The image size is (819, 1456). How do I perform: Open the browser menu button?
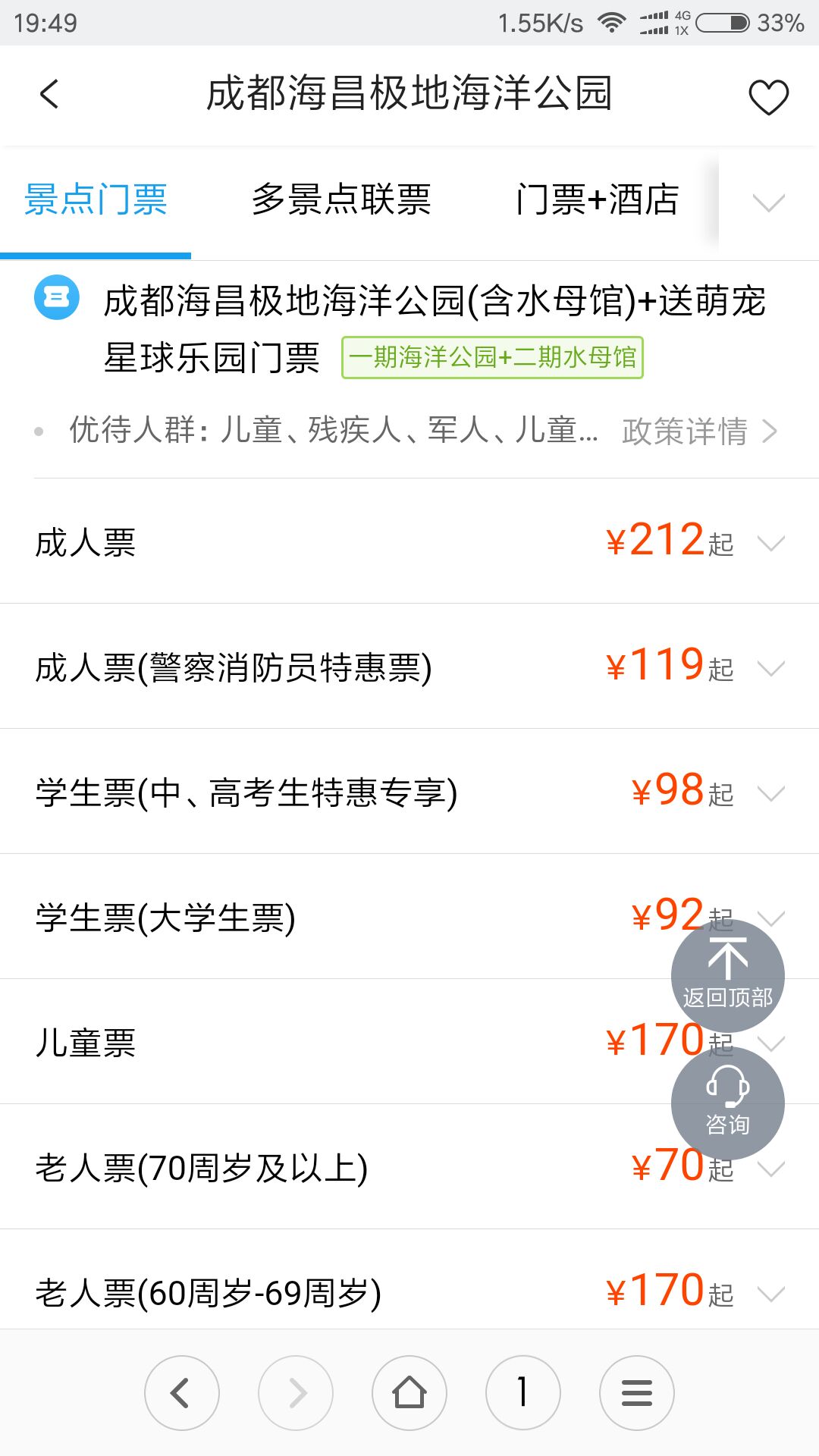[x=637, y=1393]
